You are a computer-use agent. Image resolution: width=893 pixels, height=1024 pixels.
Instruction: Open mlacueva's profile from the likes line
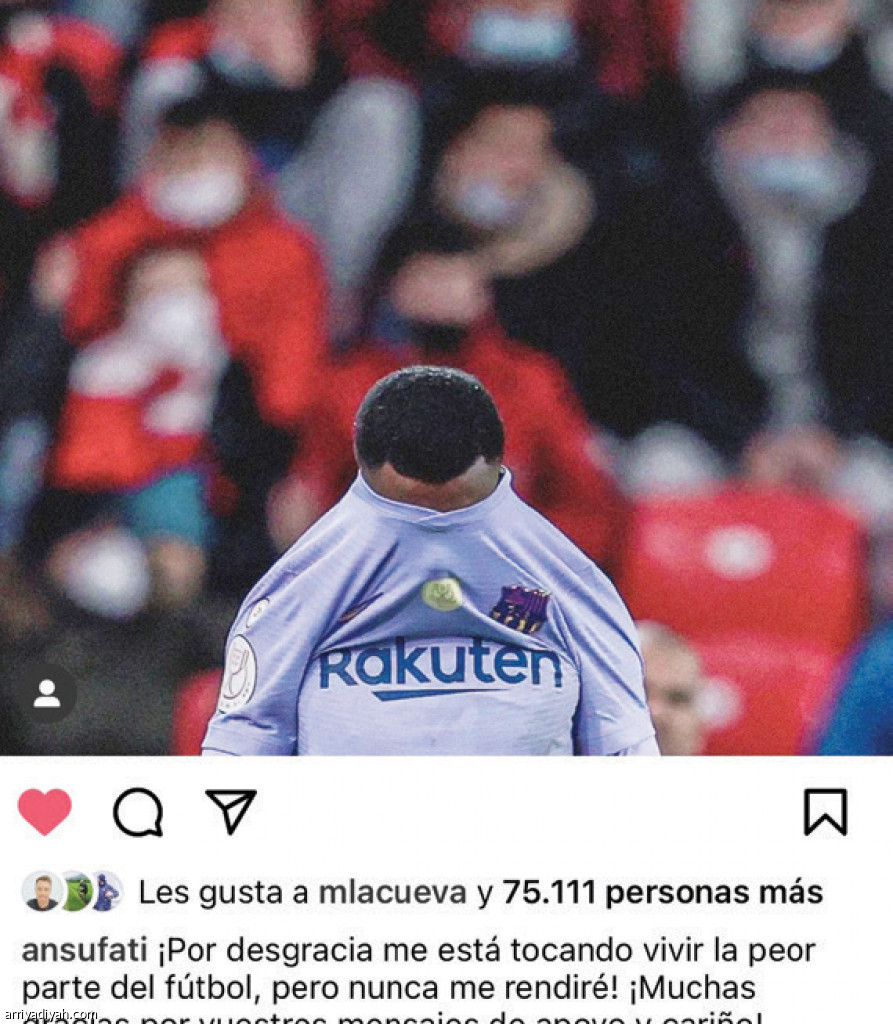[x=392, y=892]
